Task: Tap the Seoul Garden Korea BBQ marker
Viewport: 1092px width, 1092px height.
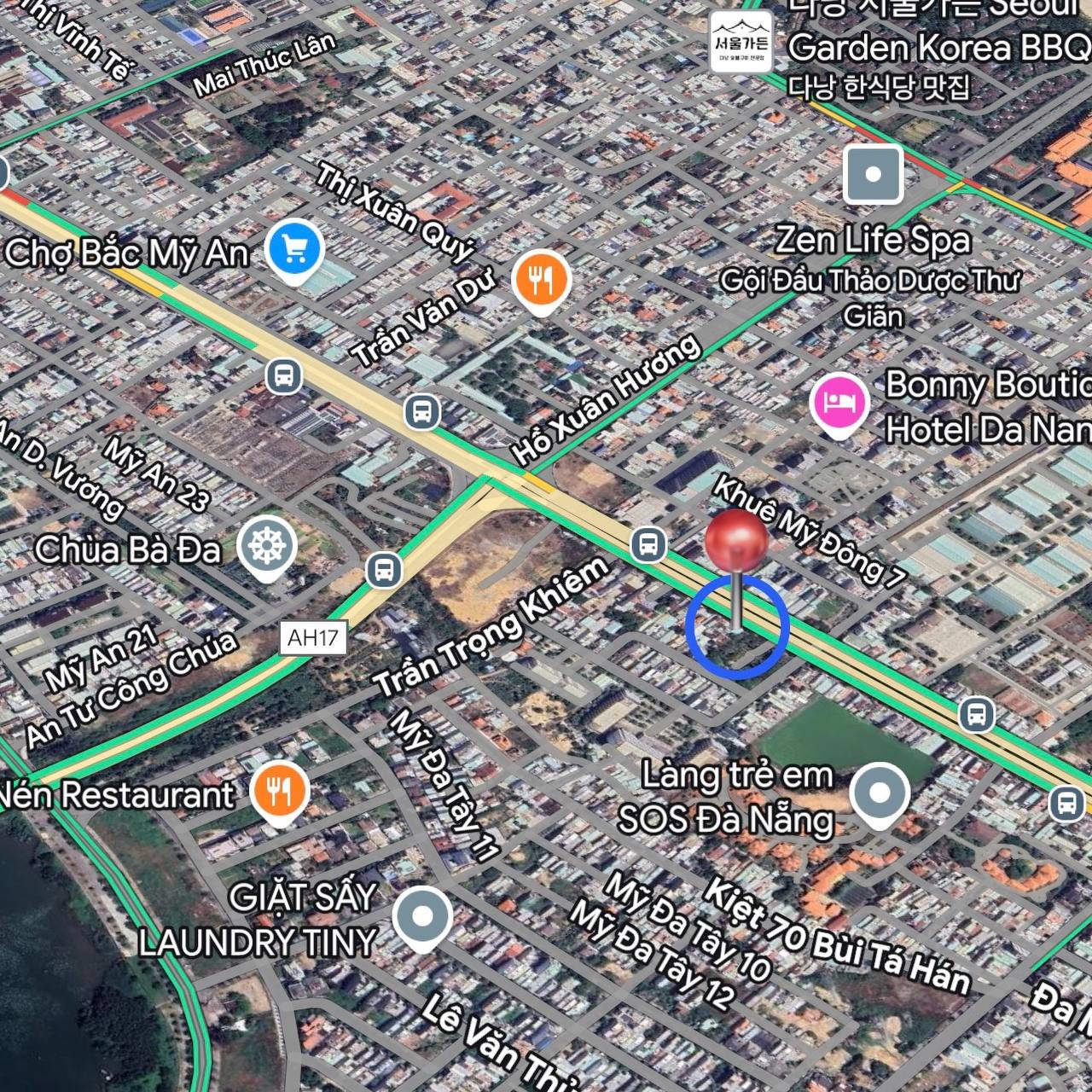Action: [741, 43]
